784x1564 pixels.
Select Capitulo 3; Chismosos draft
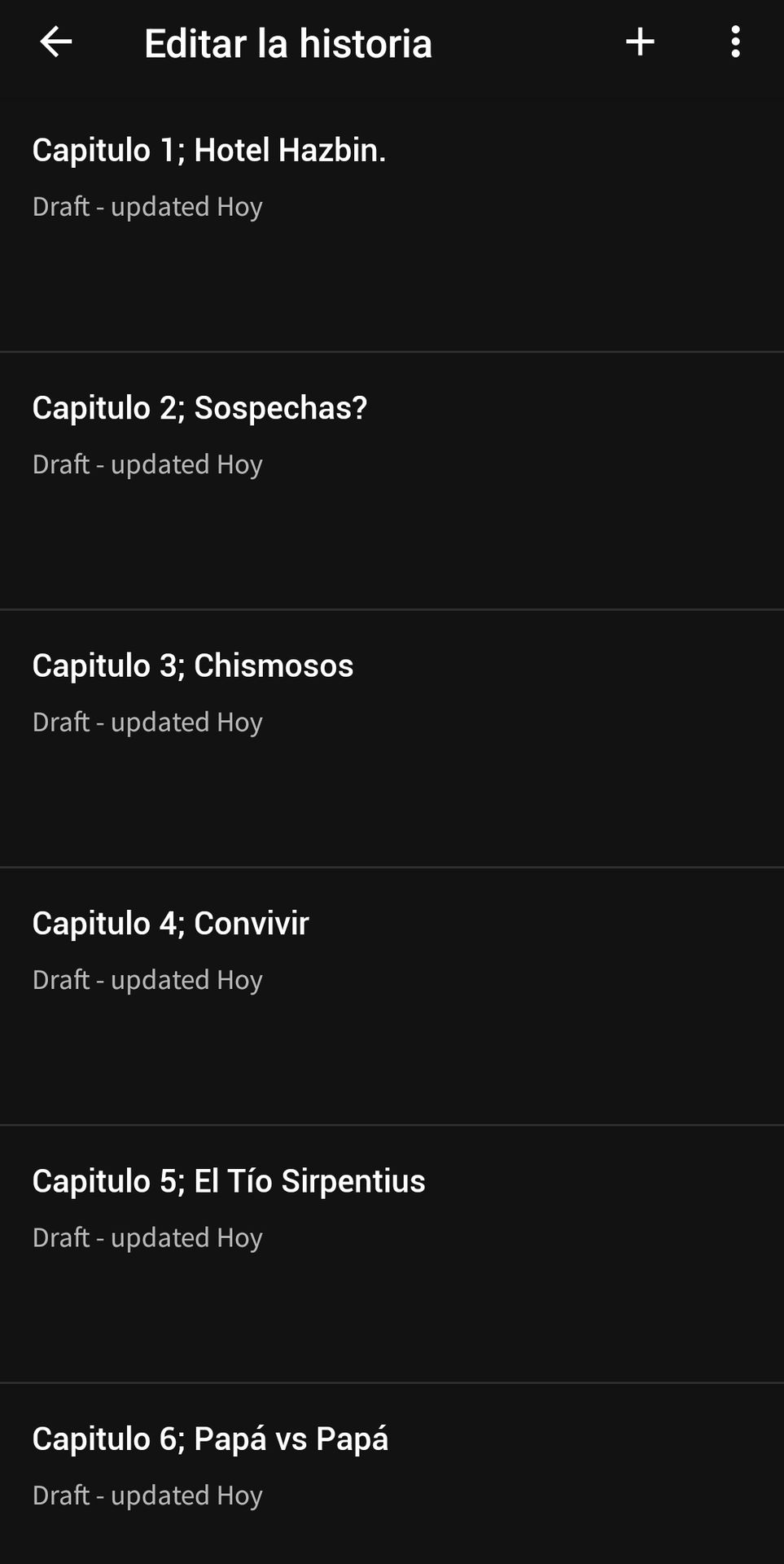(392, 739)
